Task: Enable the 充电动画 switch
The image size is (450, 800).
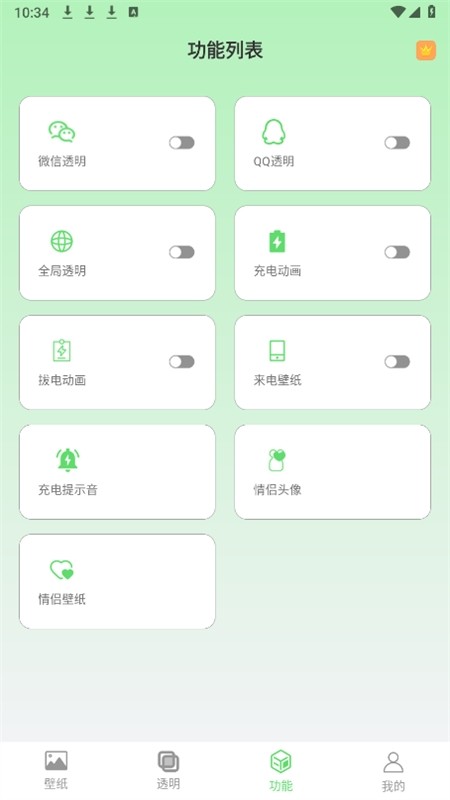Action: point(397,252)
